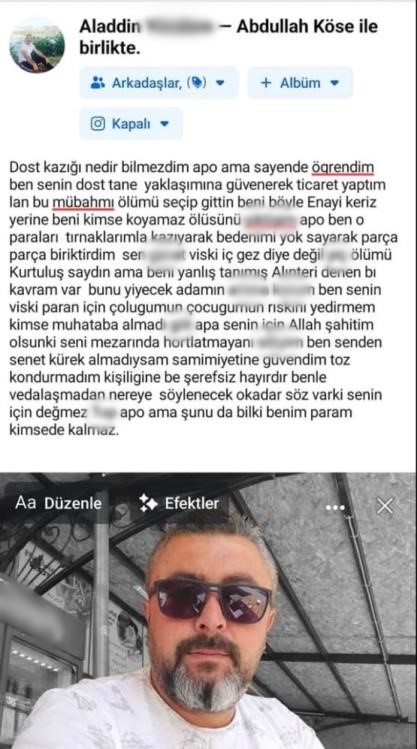The image size is (417, 749).
Task: Open the Instagram Kapalı sharing option
Action: [131, 124]
